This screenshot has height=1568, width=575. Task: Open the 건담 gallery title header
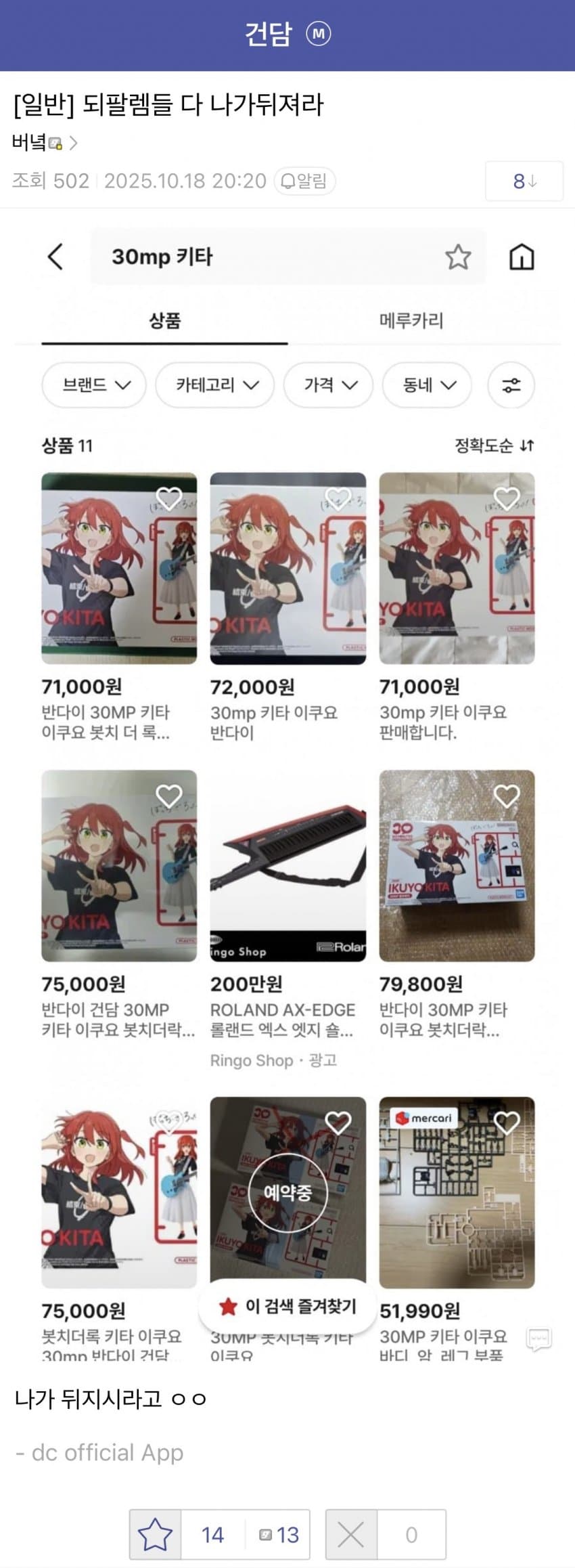pyautogui.click(x=269, y=34)
